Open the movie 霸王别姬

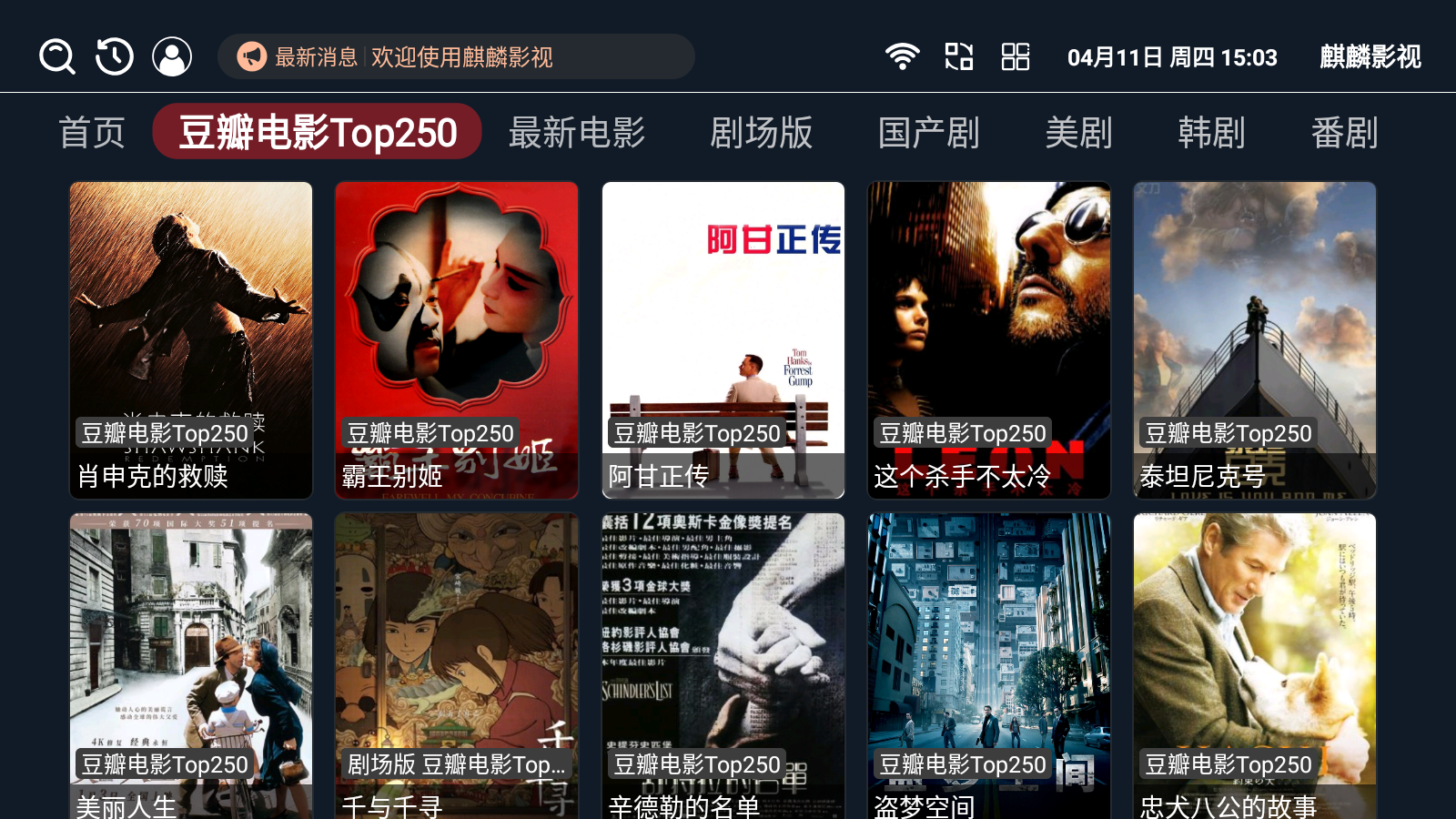pyautogui.click(x=457, y=339)
